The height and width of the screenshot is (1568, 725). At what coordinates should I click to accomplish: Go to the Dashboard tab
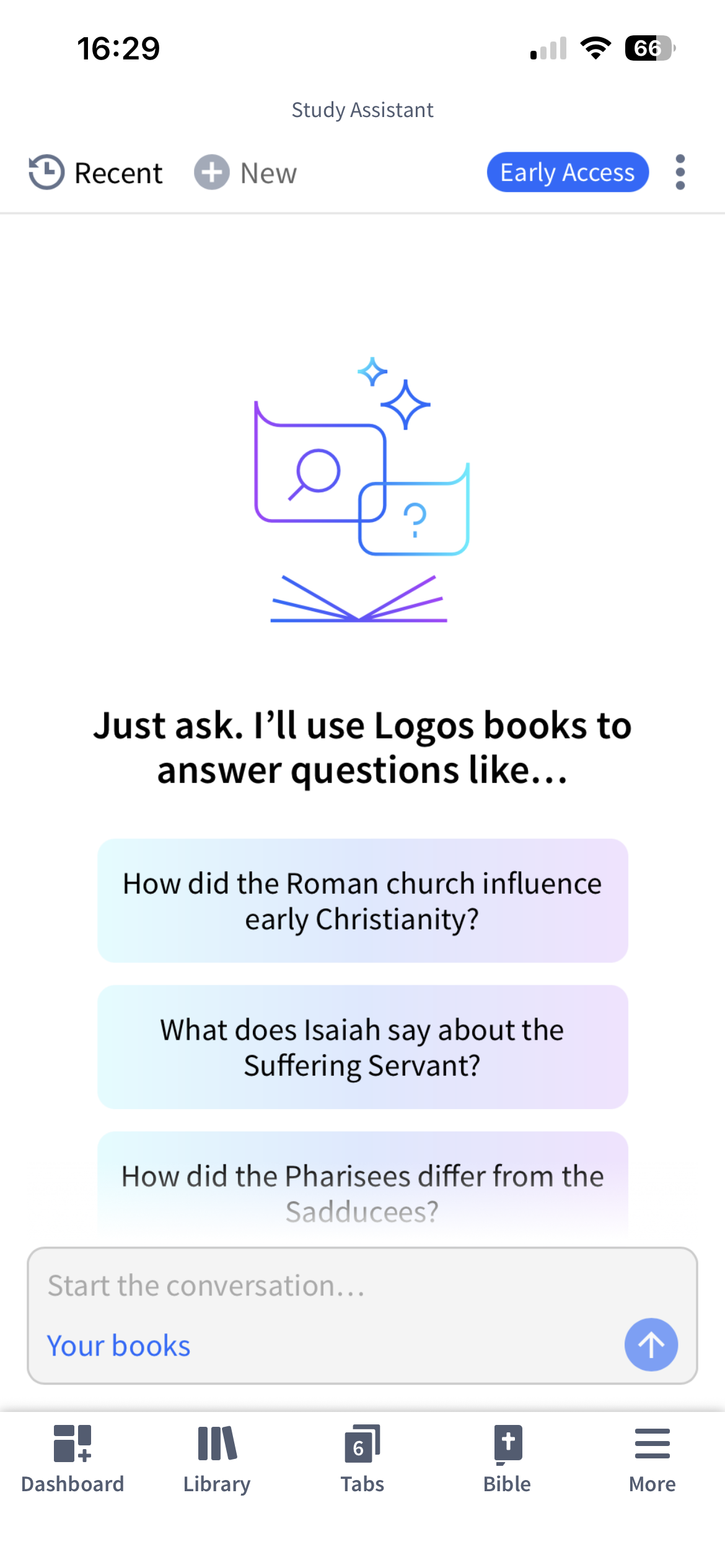pyautogui.click(x=72, y=1459)
